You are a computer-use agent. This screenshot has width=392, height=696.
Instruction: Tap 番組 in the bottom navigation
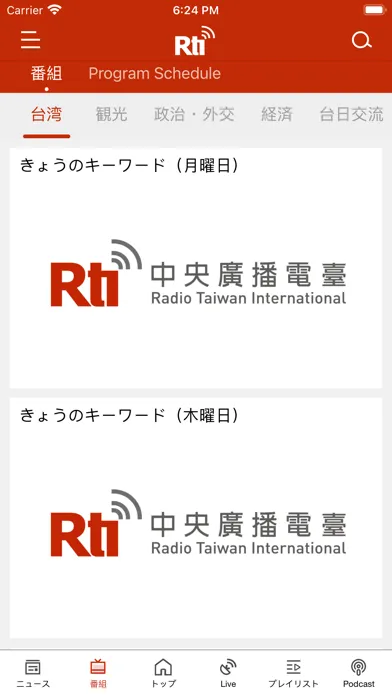click(x=98, y=673)
